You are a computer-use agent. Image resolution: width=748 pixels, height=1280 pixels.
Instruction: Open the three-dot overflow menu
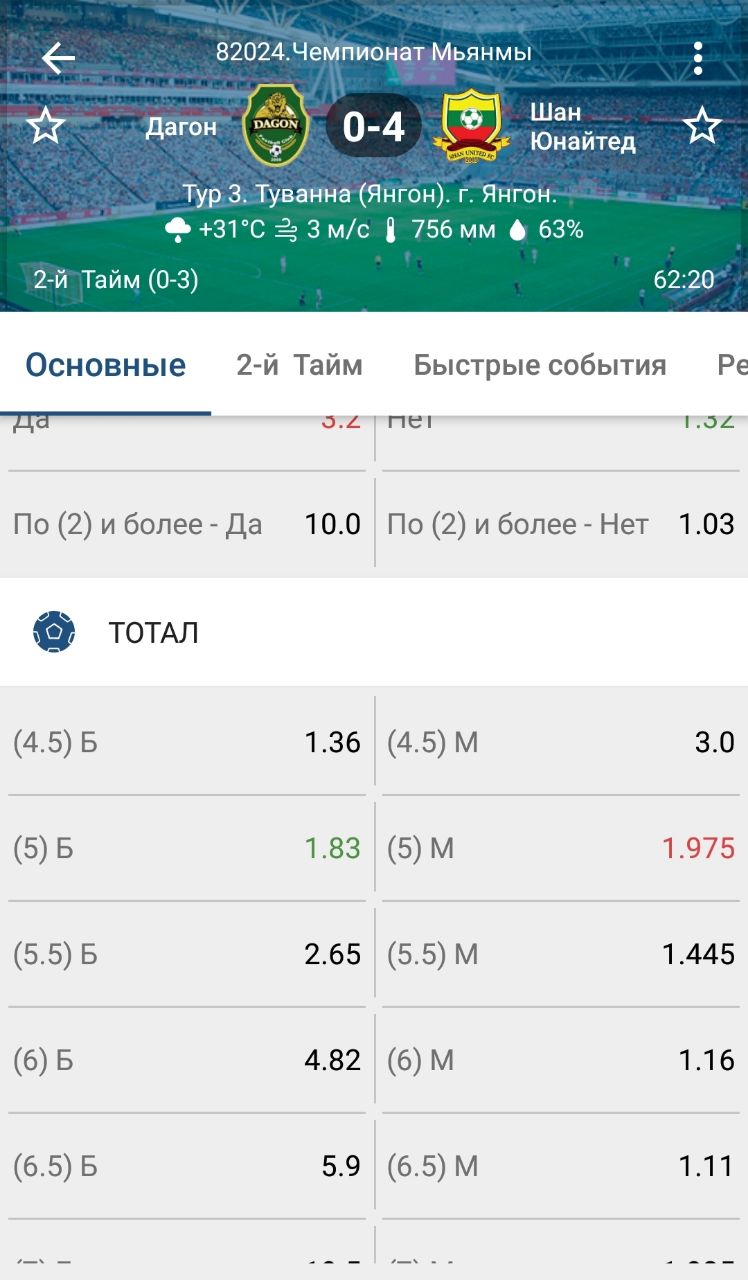(698, 58)
